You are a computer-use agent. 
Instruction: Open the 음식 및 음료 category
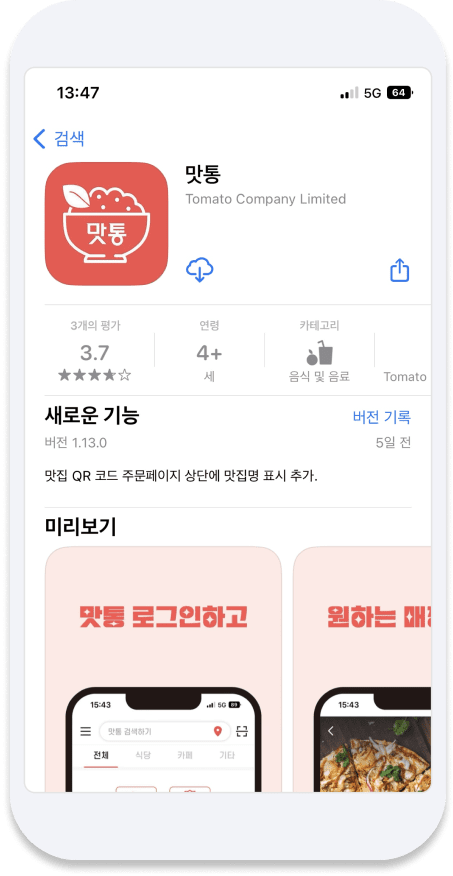(320, 350)
